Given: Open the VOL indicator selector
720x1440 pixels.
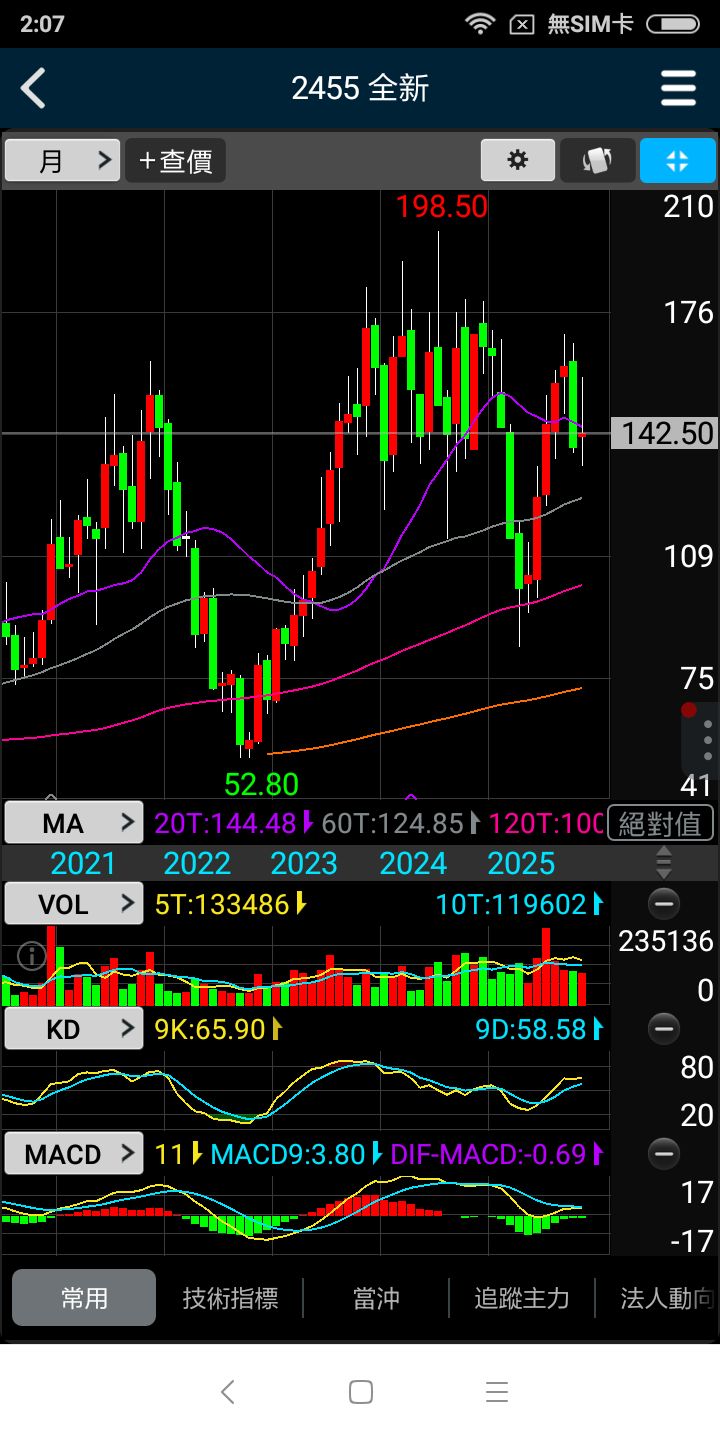Looking at the screenshot, I should 74,904.
